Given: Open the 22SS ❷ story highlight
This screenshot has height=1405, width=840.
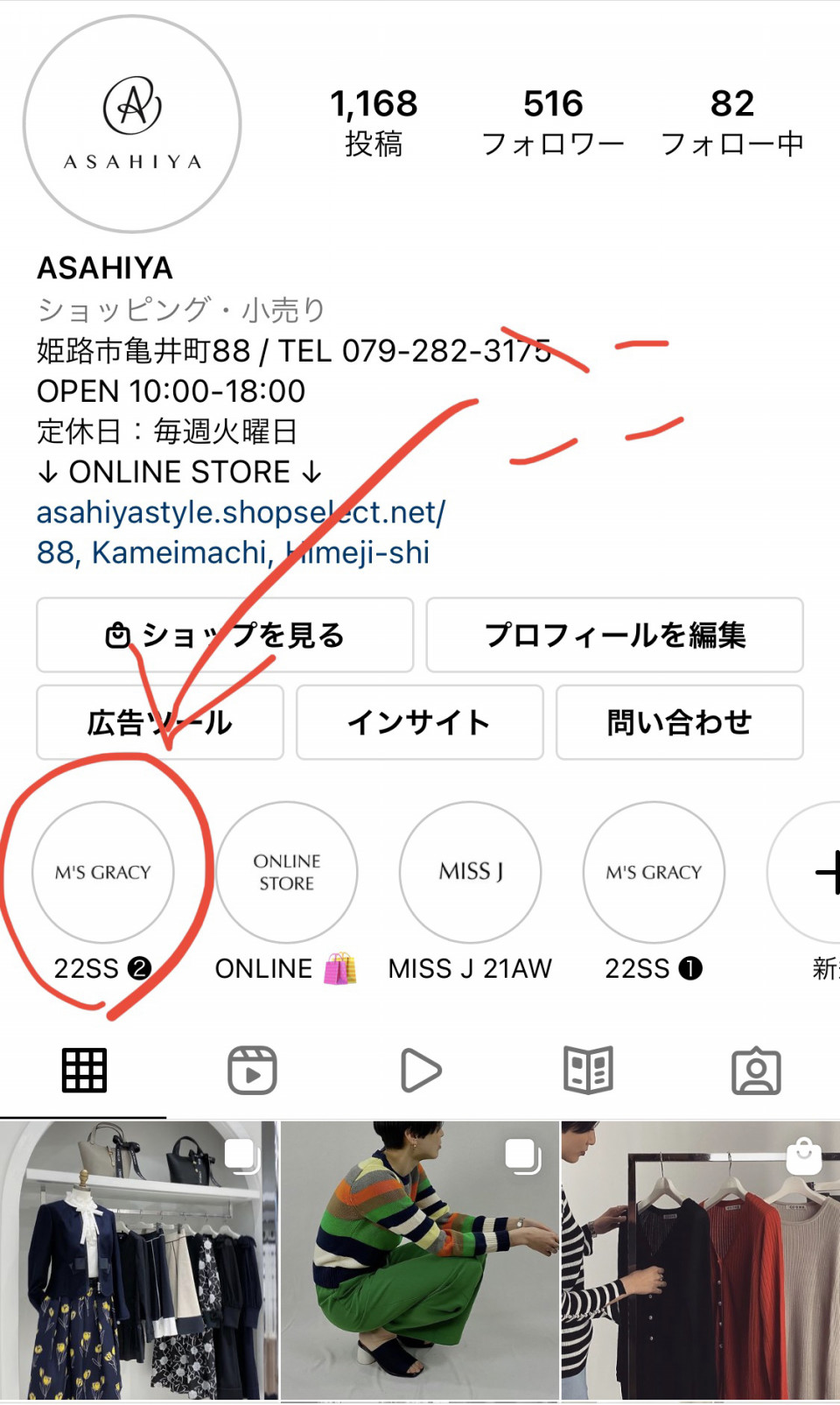Looking at the screenshot, I should tap(103, 873).
